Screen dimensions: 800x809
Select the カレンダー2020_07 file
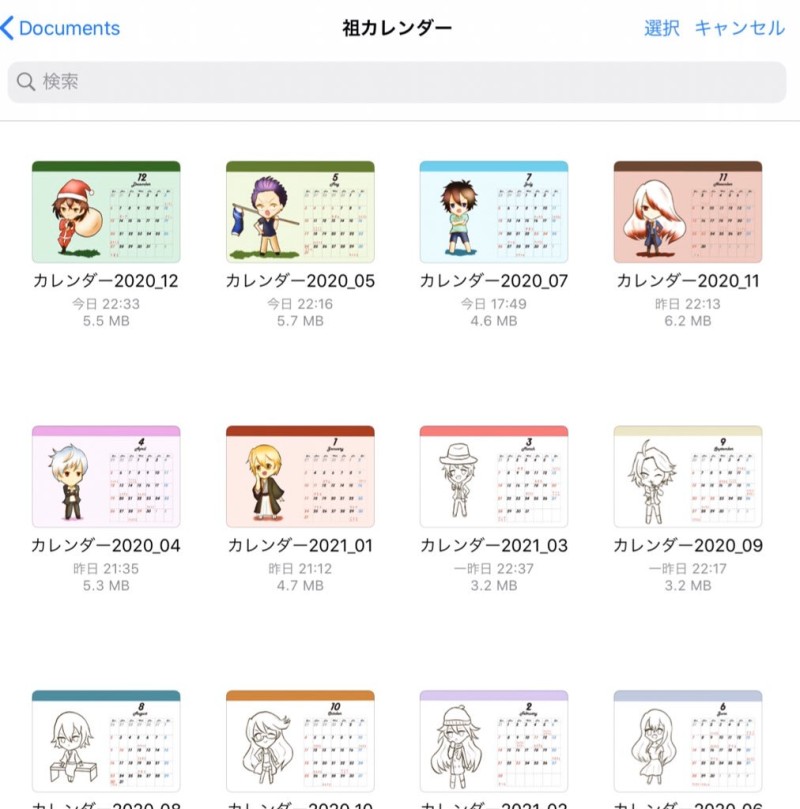494,212
